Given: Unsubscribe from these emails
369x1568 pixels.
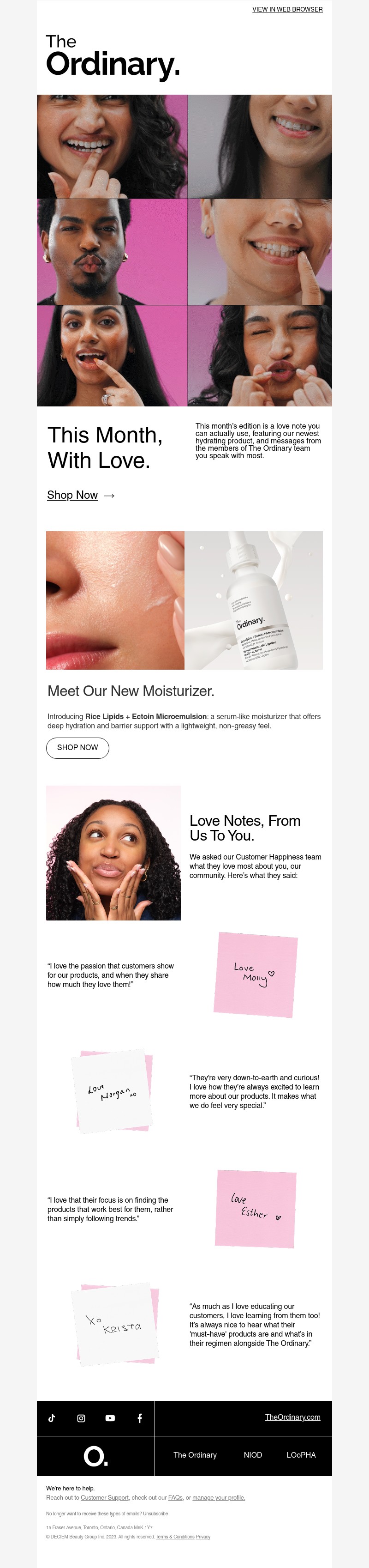Looking at the screenshot, I should (x=155, y=1513).
